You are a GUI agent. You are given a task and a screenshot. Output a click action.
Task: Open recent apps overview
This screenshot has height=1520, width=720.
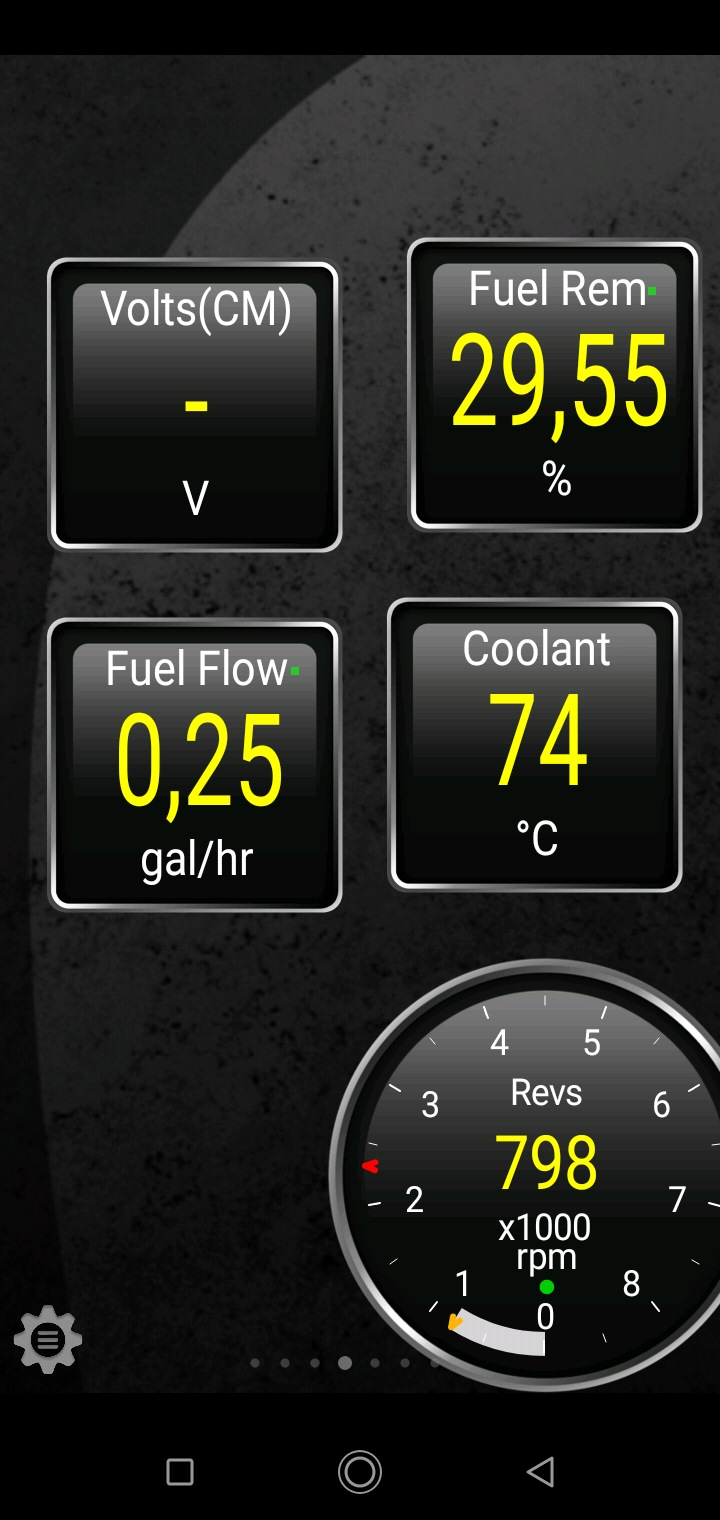[x=180, y=1471]
